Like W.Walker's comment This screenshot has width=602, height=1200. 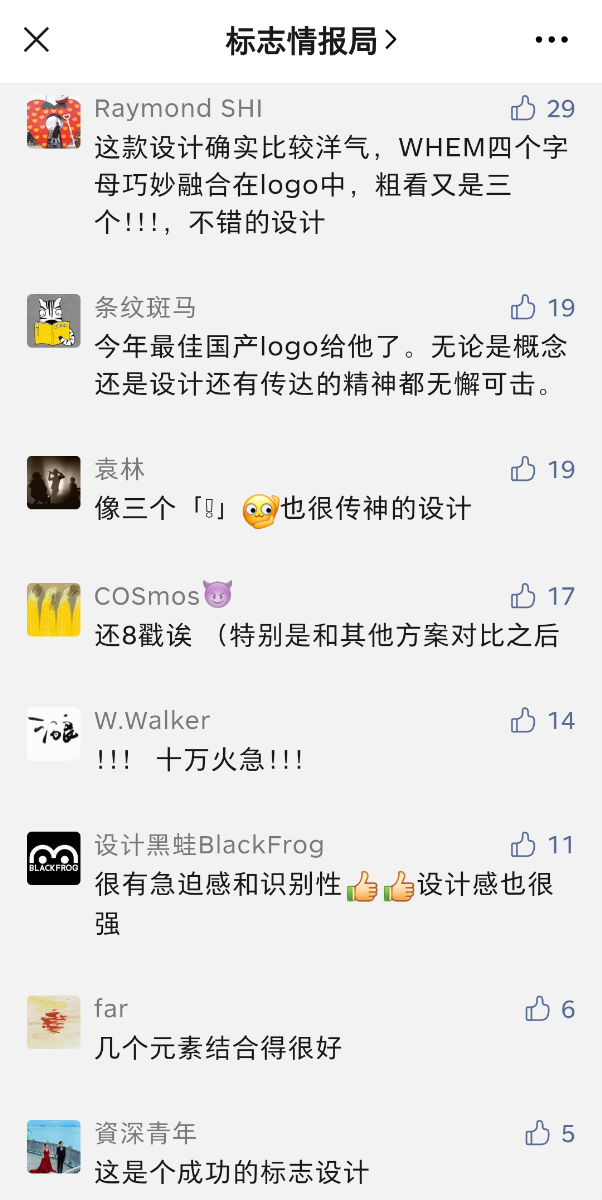(x=524, y=720)
